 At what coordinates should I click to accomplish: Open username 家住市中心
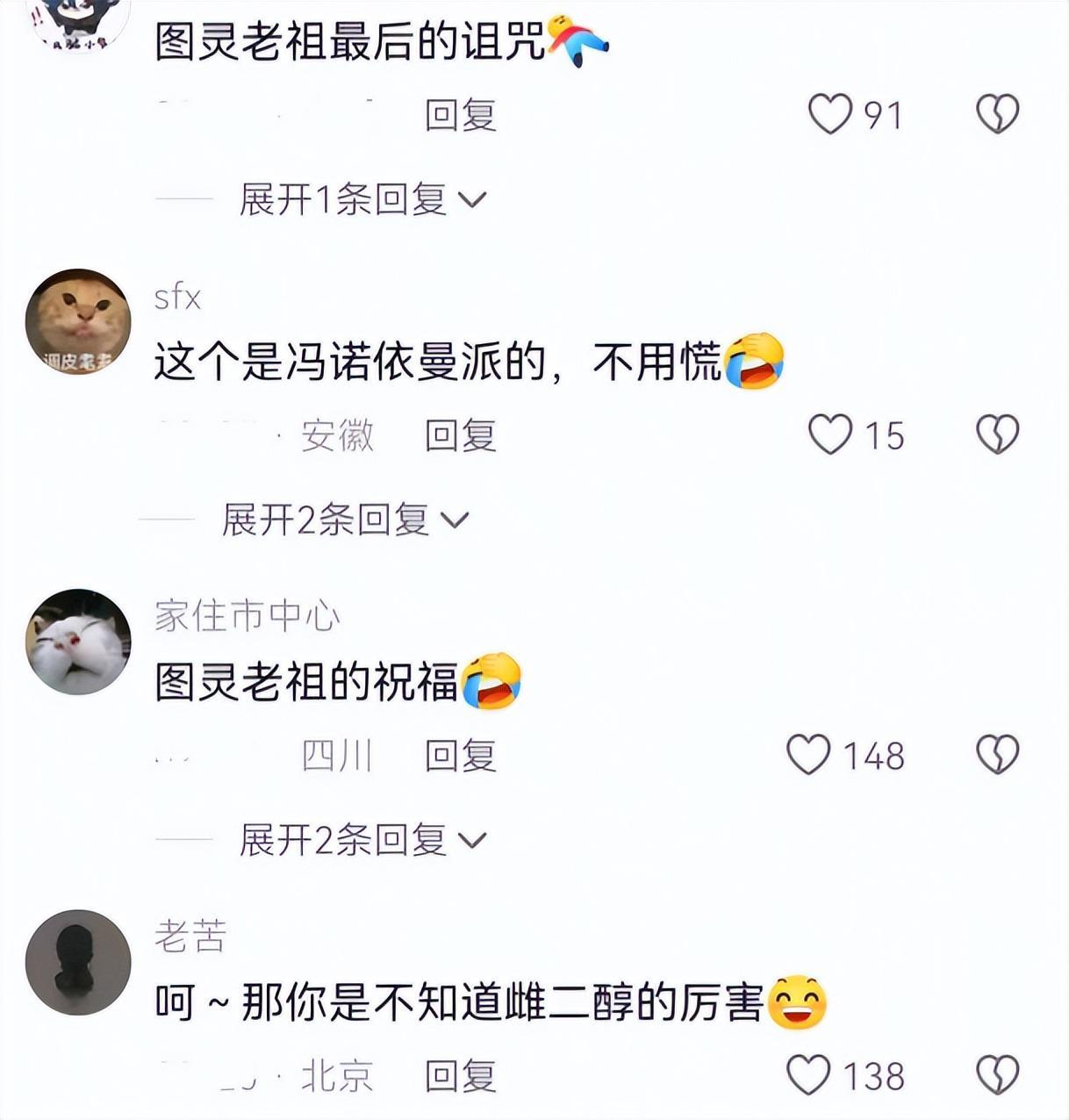pyautogui.click(x=247, y=616)
